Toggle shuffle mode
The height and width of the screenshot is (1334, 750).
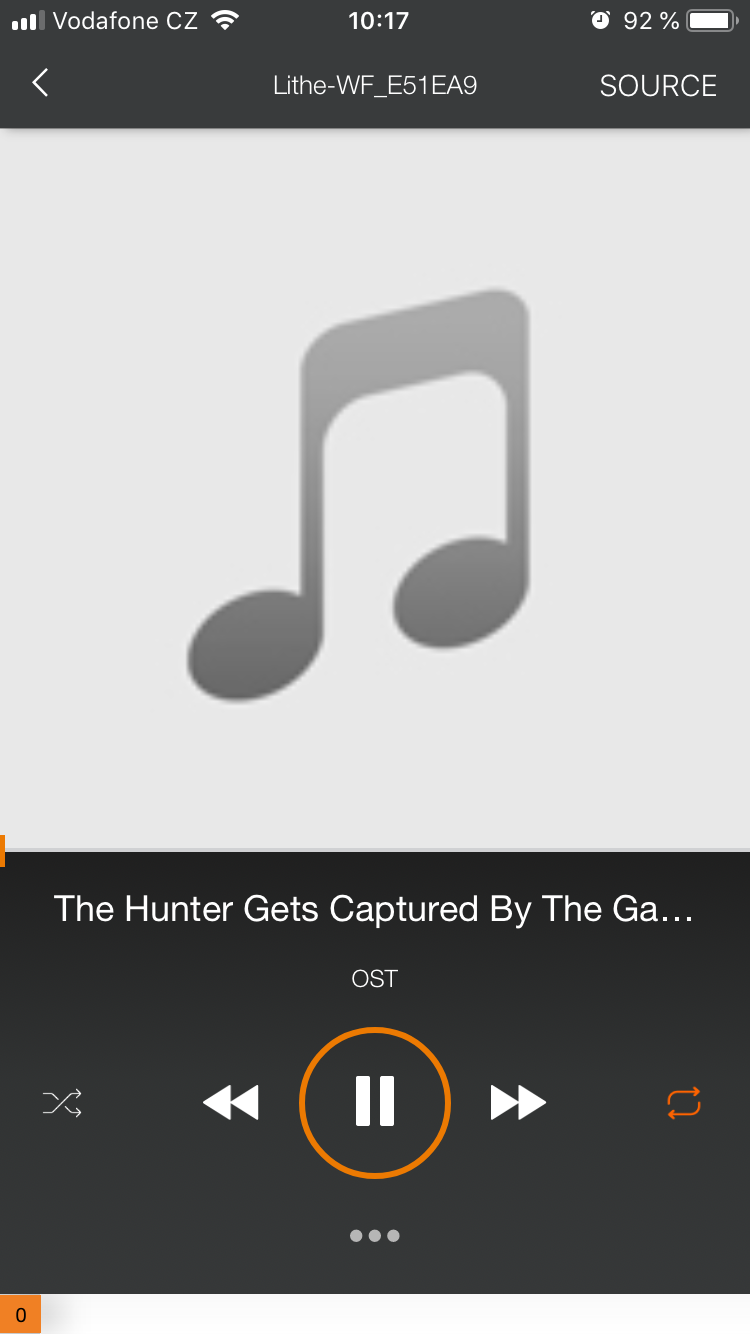(x=62, y=1103)
